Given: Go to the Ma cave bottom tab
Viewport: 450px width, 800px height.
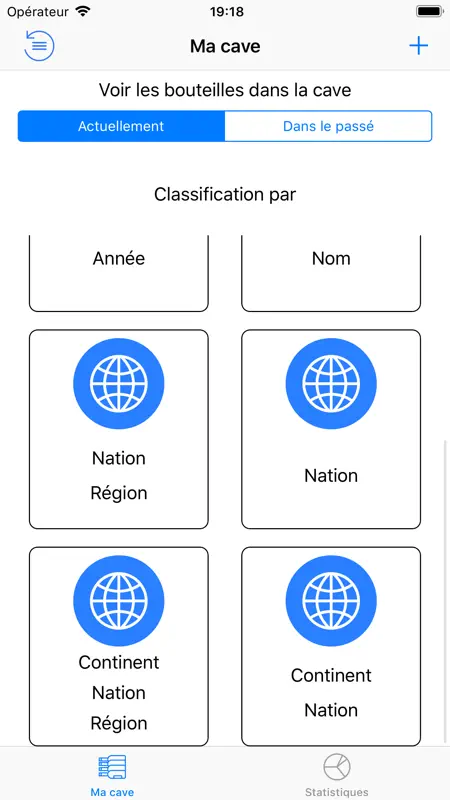Looking at the screenshot, I should [x=112, y=774].
